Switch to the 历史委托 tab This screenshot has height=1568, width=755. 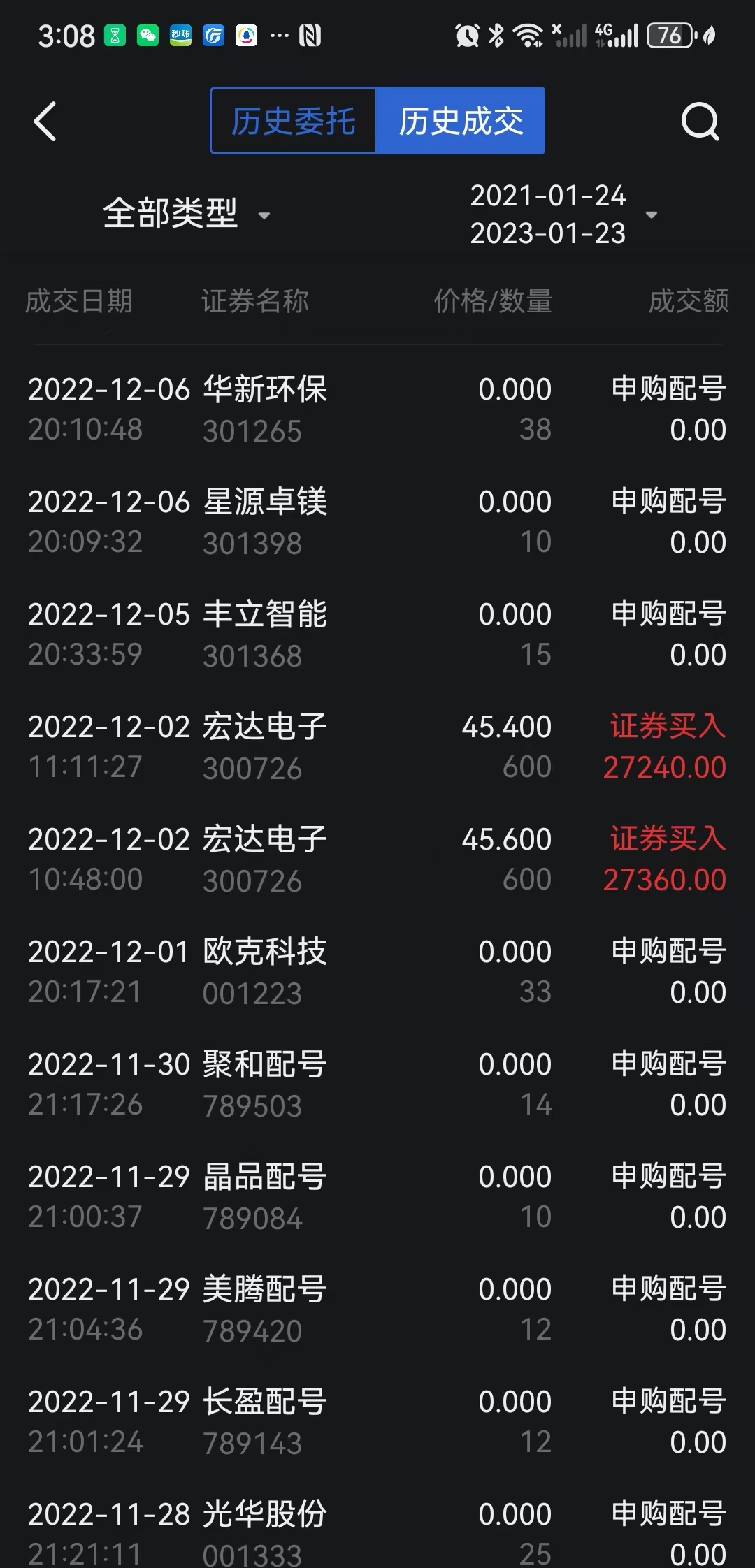pyautogui.click(x=294, y=121)
